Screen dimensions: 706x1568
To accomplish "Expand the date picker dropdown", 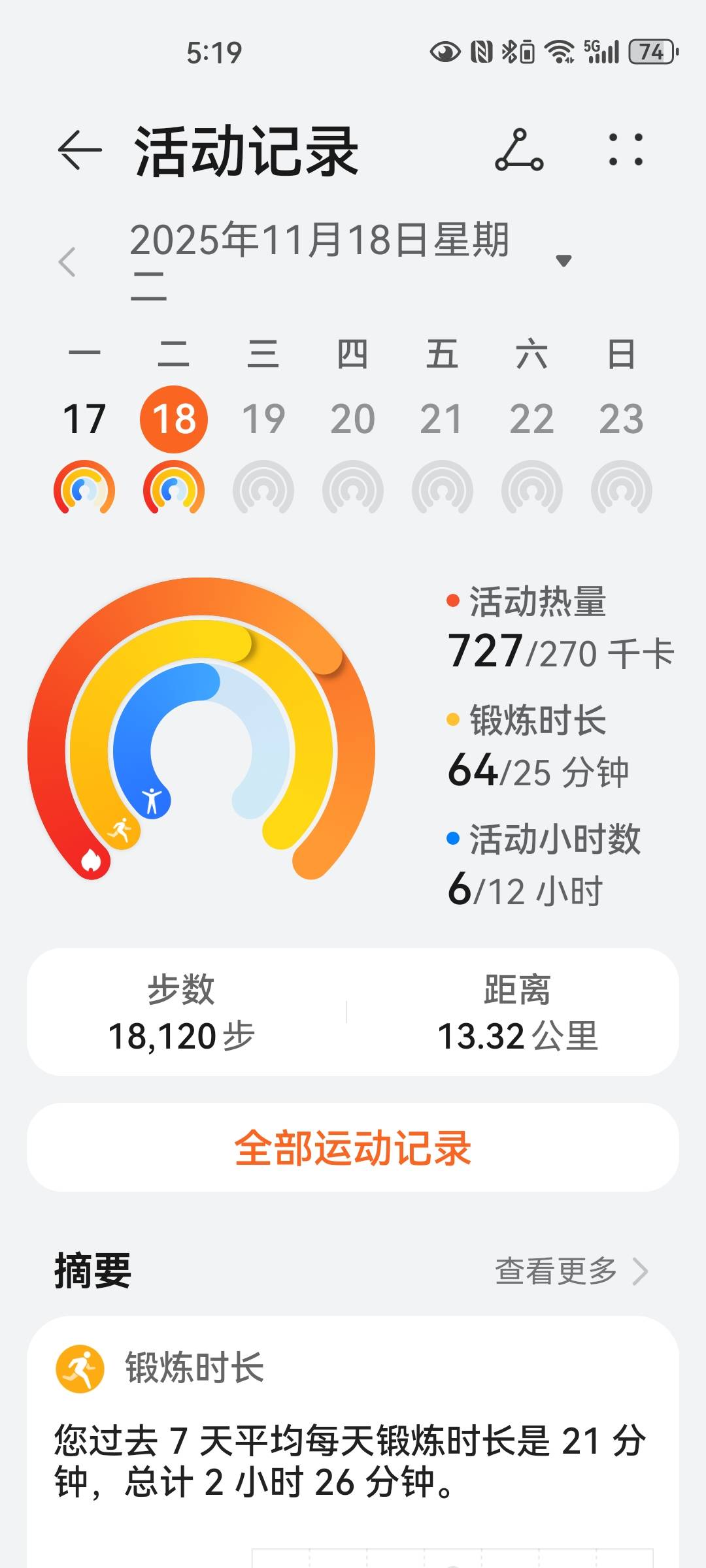I will pyautogui.click(x=563, y=261).
